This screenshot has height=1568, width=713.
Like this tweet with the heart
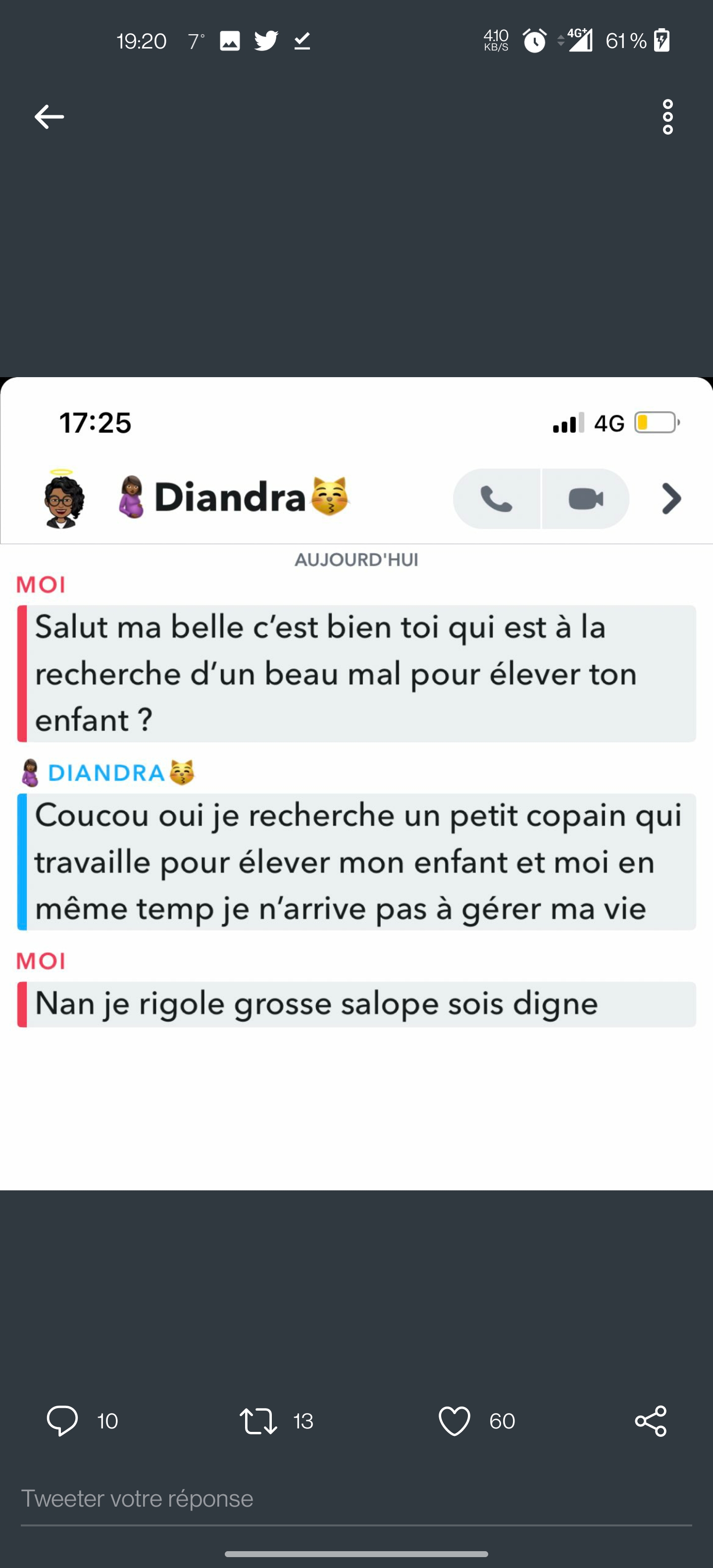[x=454, y=1421]
